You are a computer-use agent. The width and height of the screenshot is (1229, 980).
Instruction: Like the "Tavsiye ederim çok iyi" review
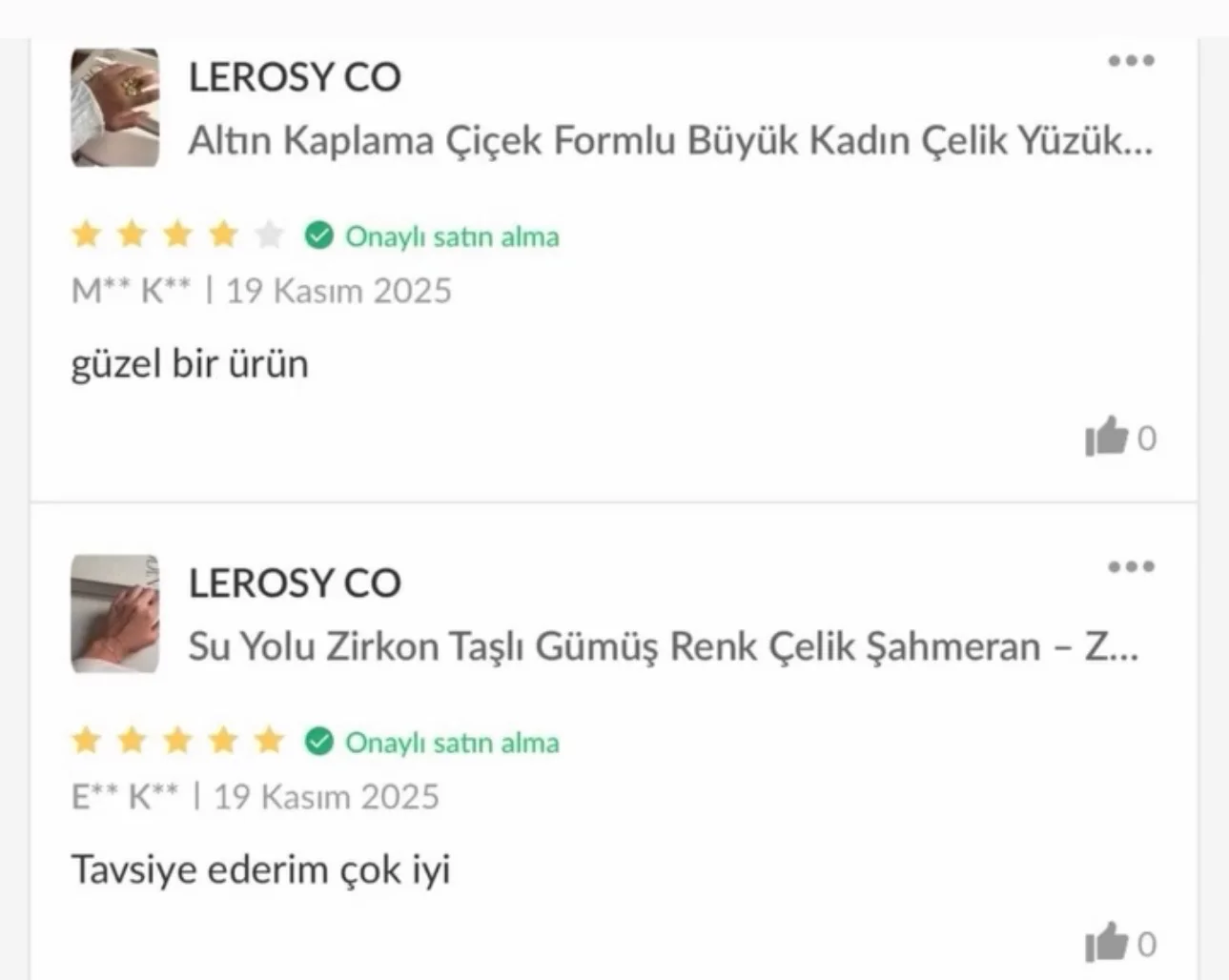tap(1106, 942)
